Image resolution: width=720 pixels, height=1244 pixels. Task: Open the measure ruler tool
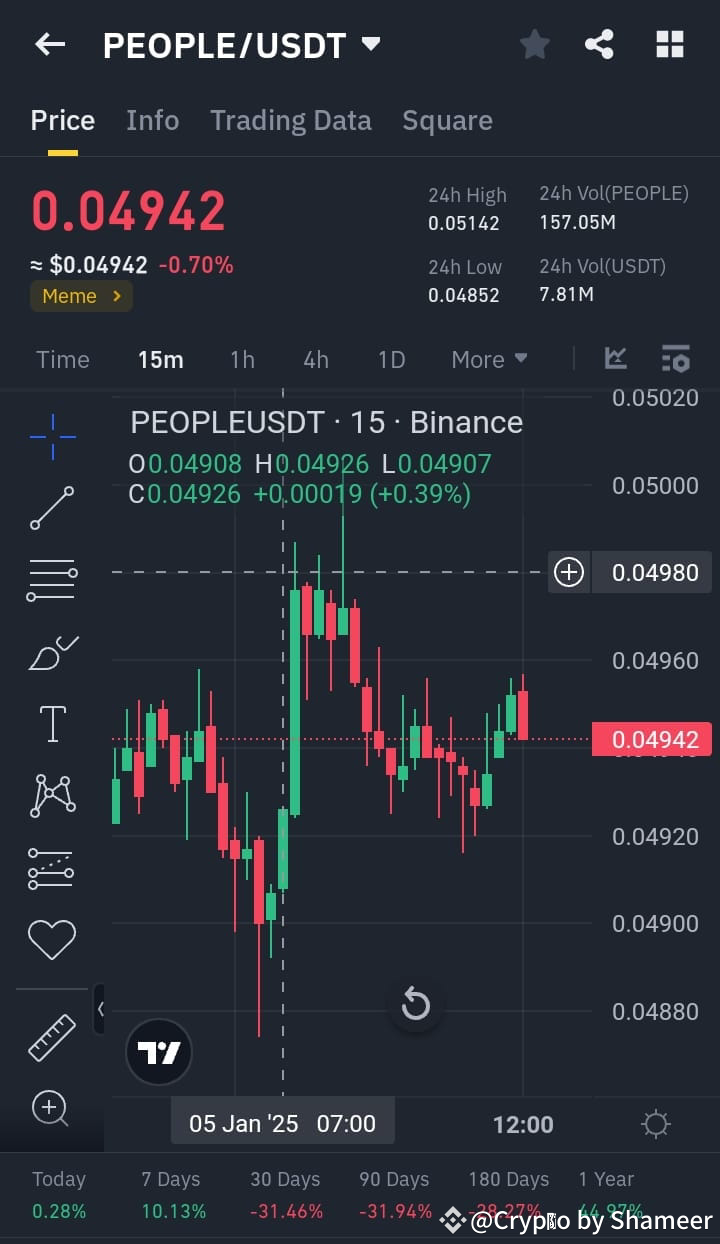(x=52, y=1037)
